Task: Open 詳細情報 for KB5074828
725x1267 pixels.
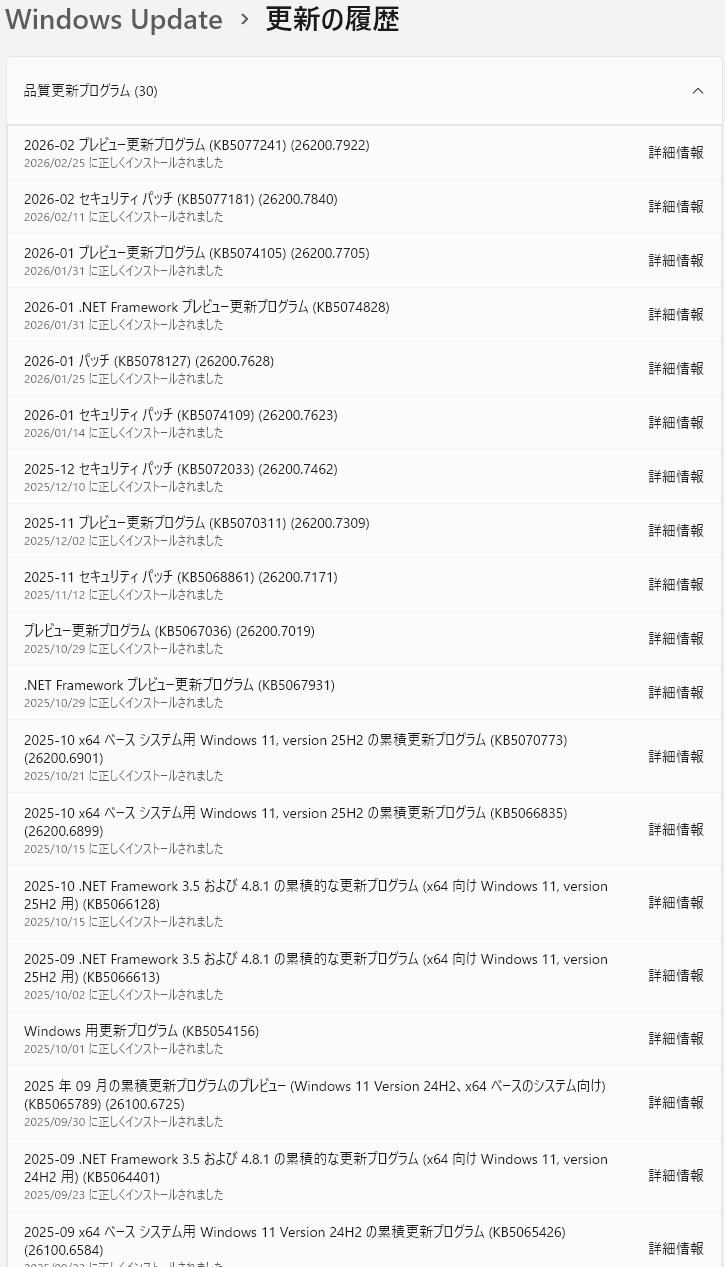Action: click(676, 315)
